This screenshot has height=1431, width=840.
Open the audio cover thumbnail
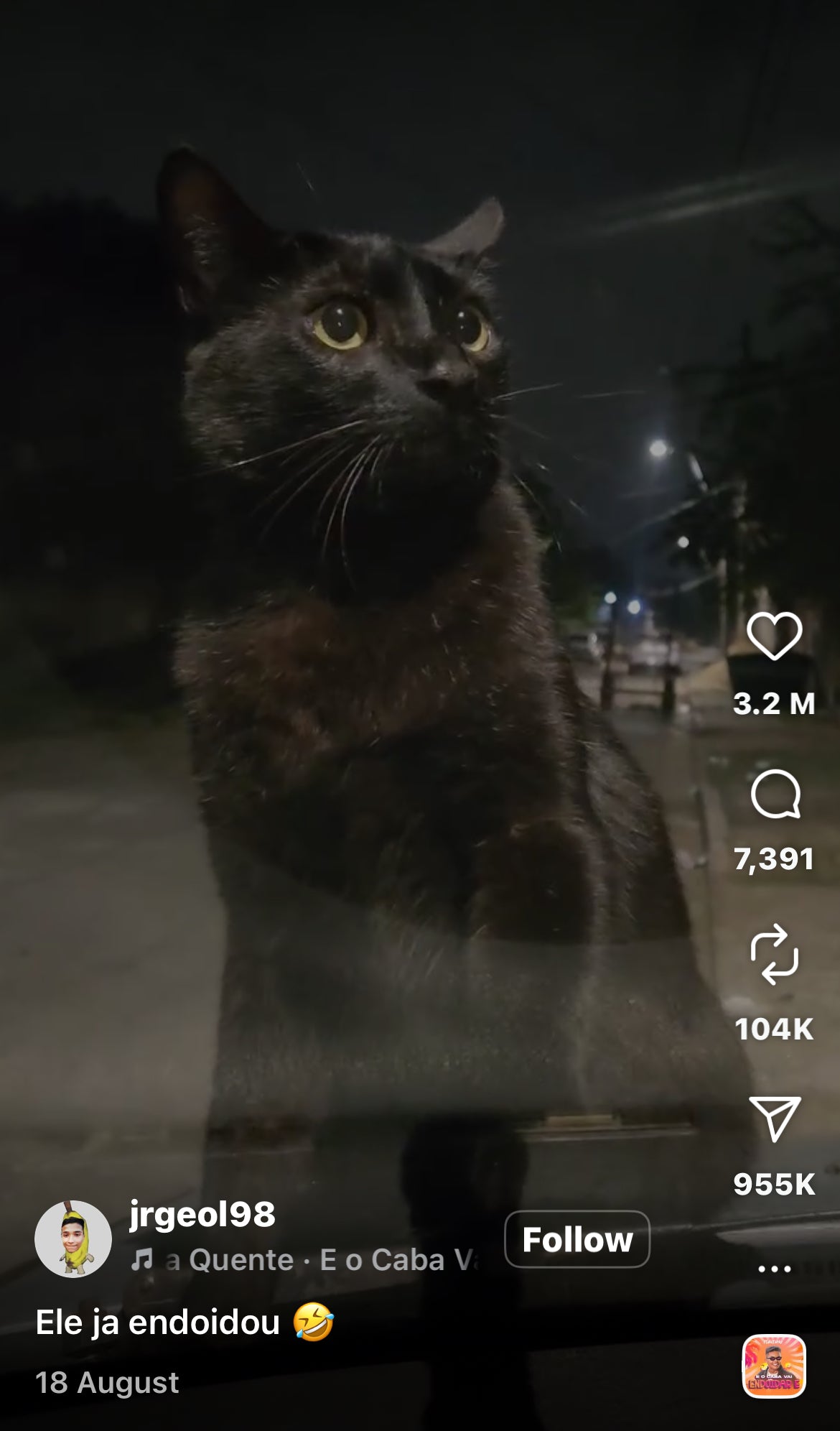774,1366
